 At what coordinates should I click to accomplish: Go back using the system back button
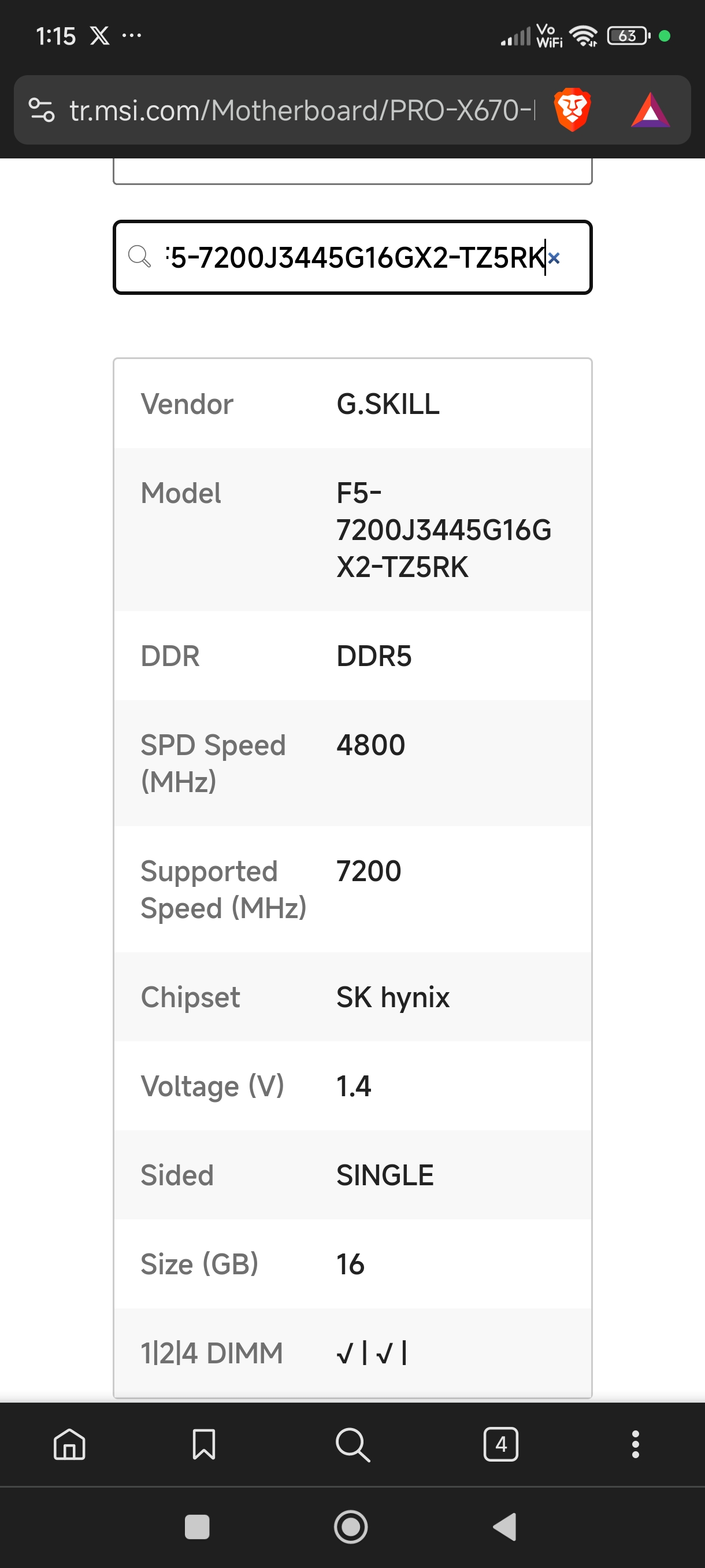click(505, 1526)
